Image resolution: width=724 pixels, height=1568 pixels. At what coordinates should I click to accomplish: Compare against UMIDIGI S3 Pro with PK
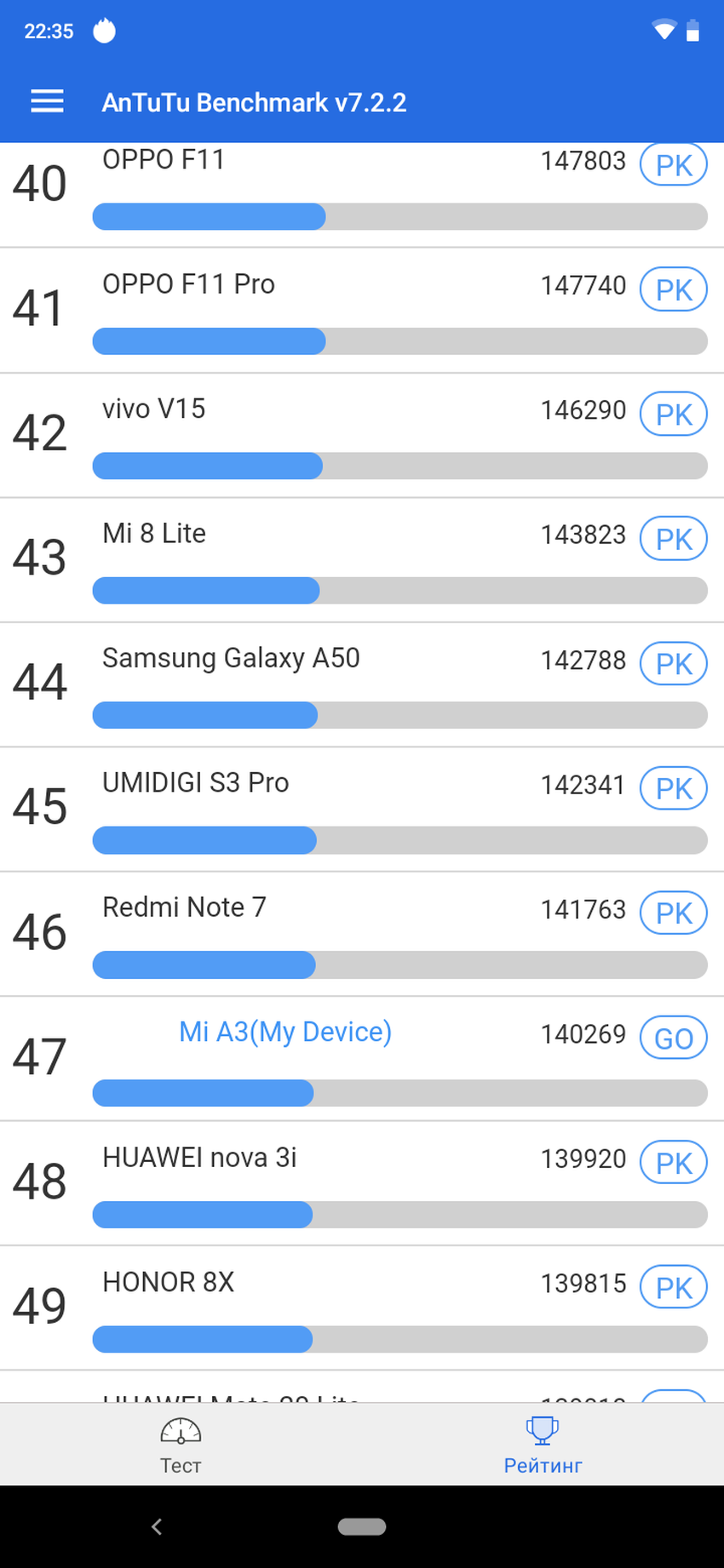click(x=673, y=788)
